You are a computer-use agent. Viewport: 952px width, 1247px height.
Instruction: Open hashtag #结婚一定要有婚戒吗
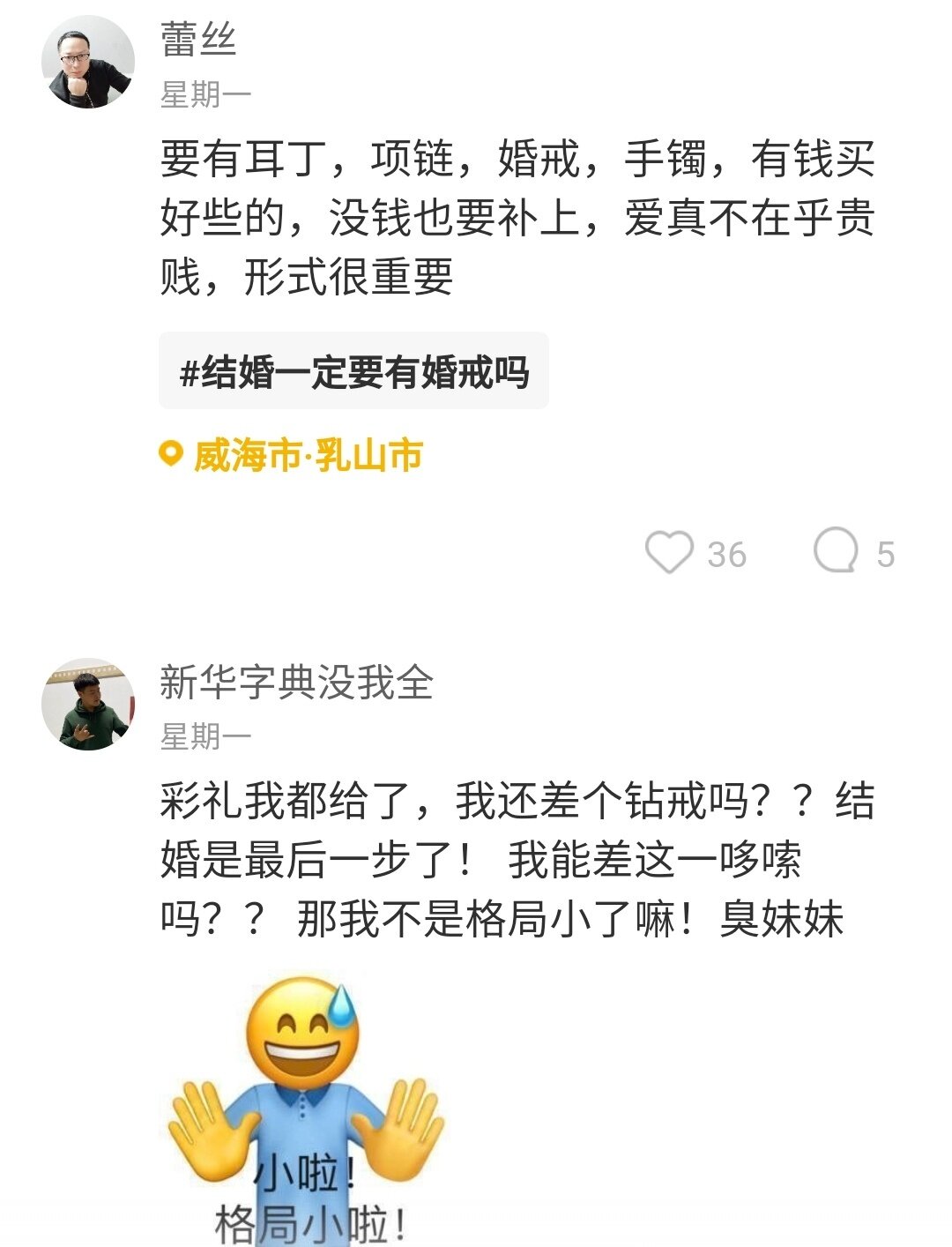[x=353, y=371]
